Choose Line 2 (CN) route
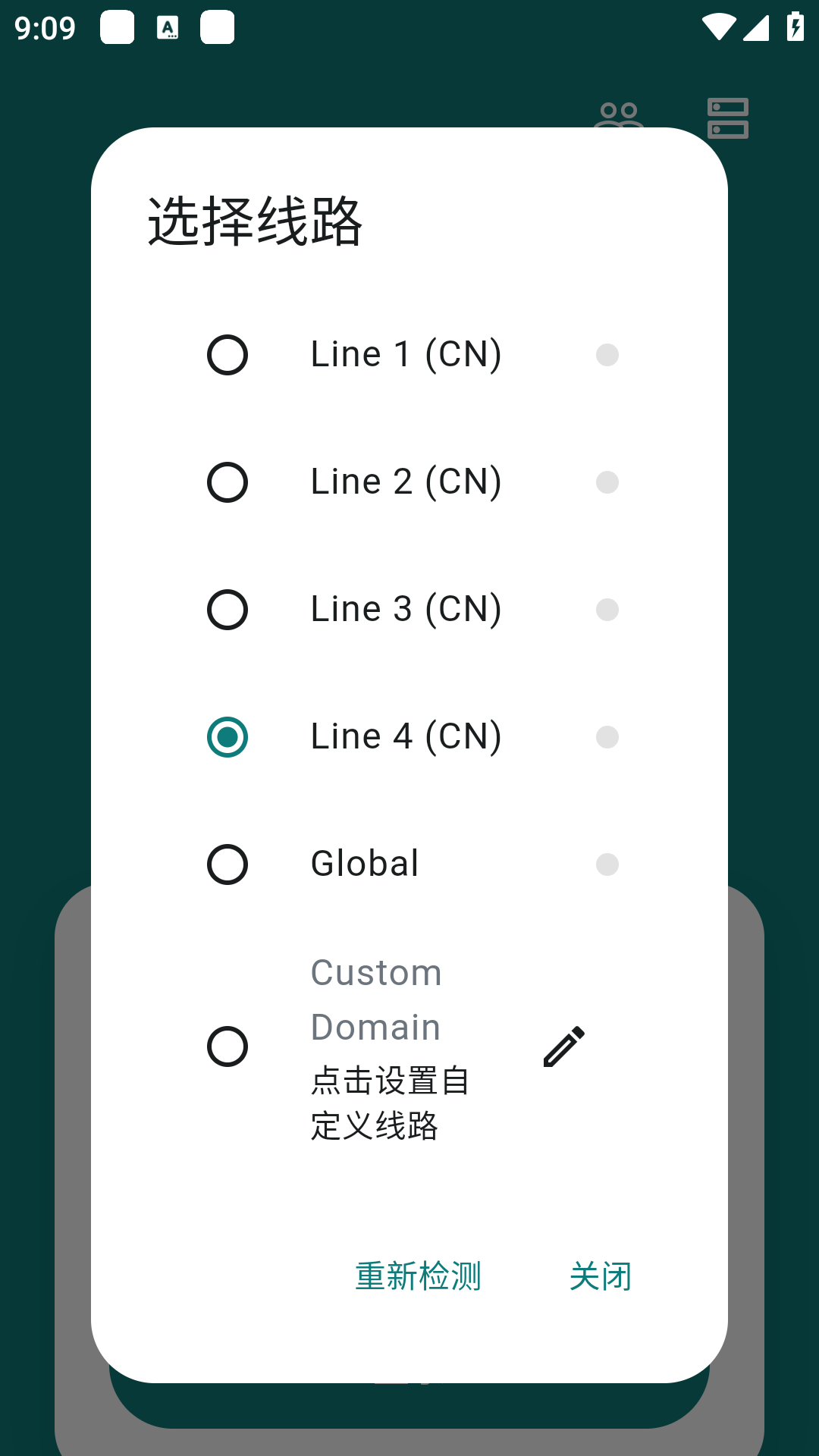819x1456 pixels. 227,482
